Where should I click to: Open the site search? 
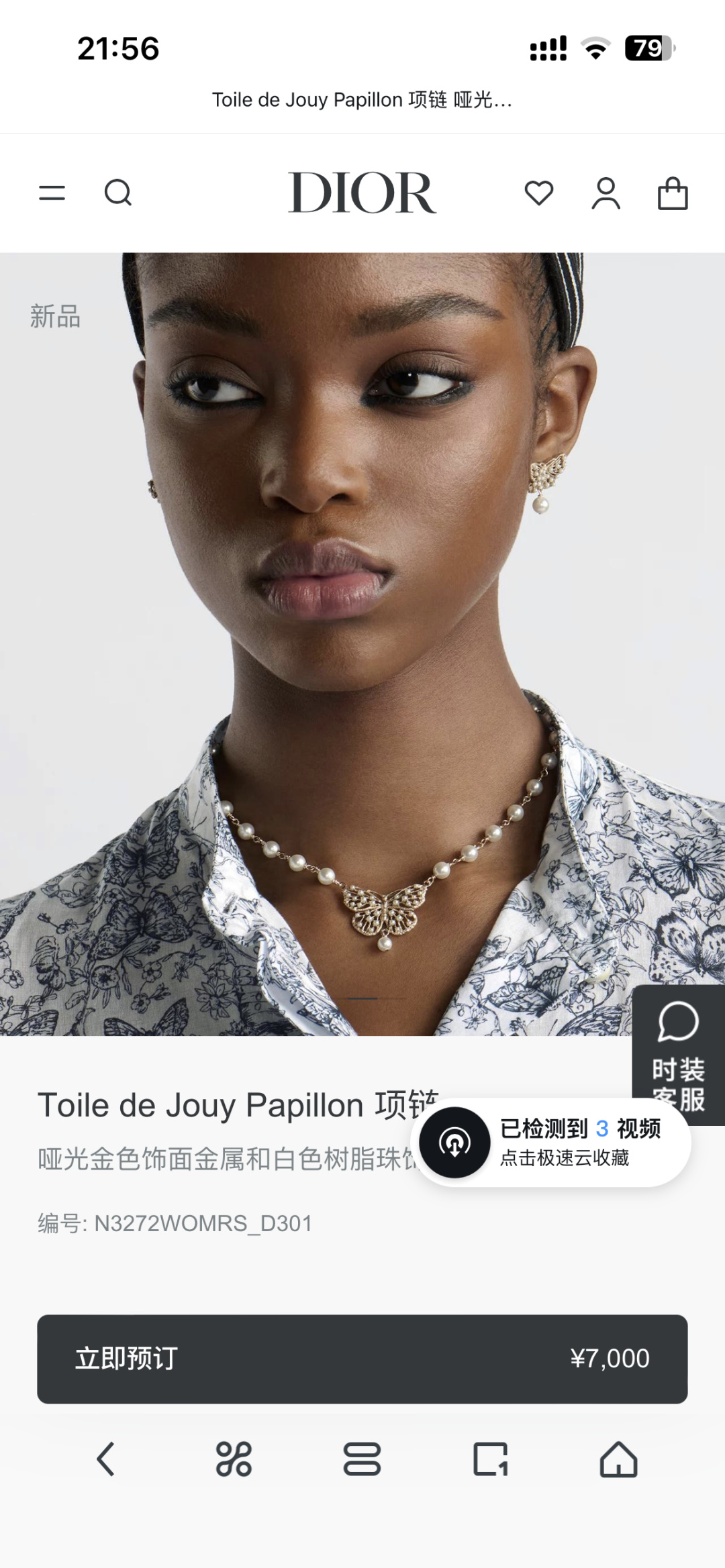(118, 193)
